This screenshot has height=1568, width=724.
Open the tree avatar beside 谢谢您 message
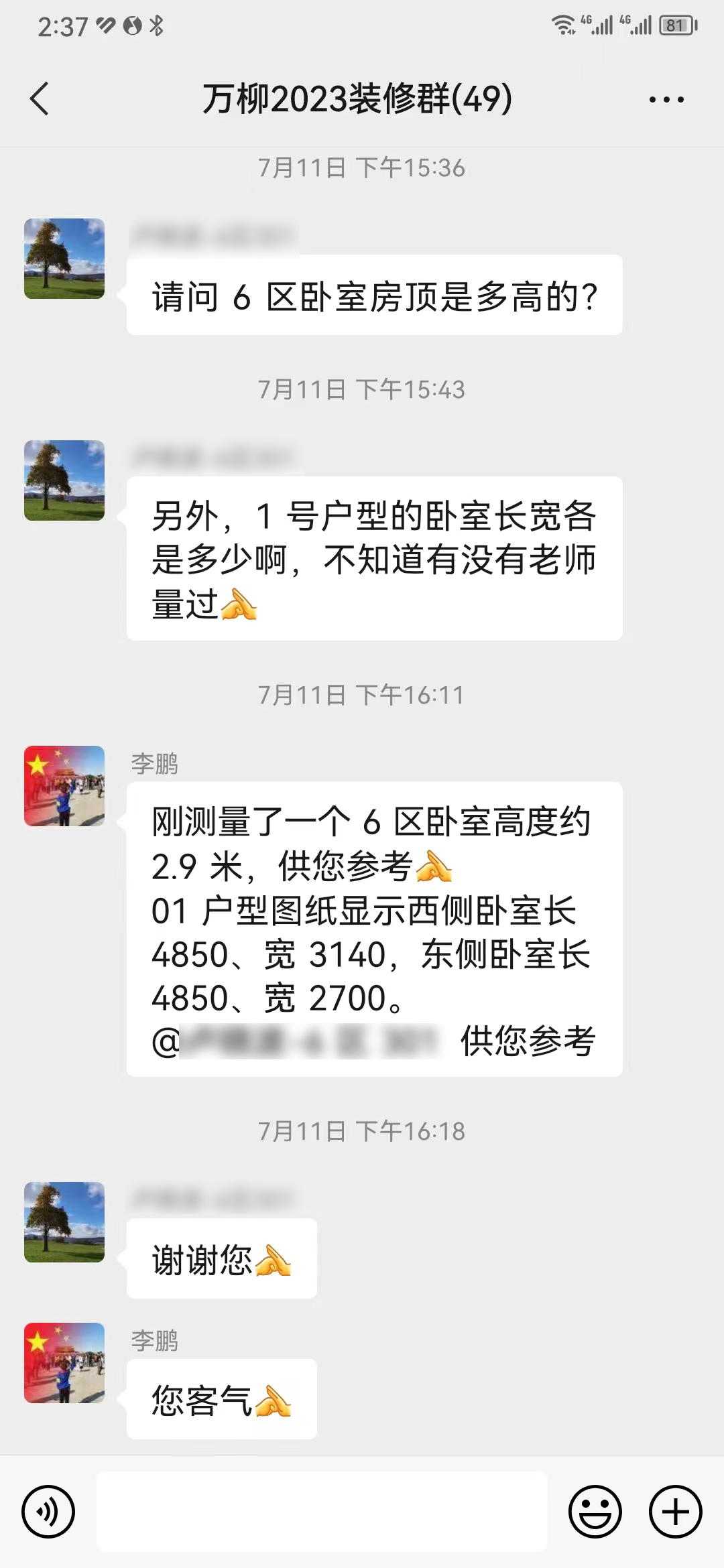(64, 1222)
